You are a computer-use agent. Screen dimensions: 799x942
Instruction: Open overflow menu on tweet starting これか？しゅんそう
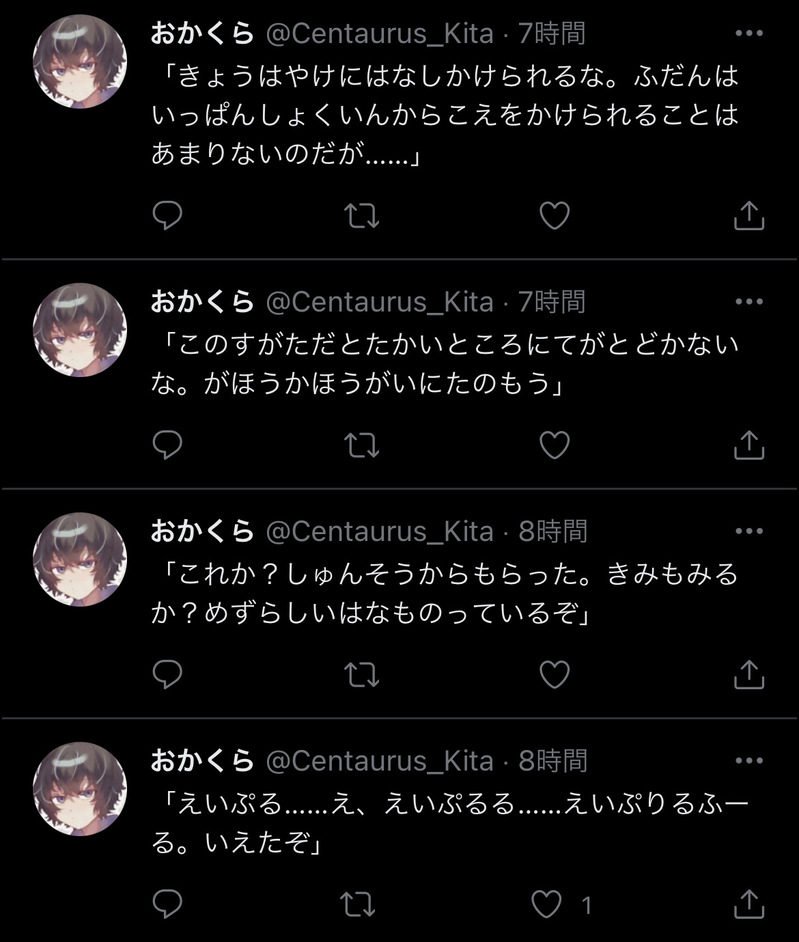(749, 530)
